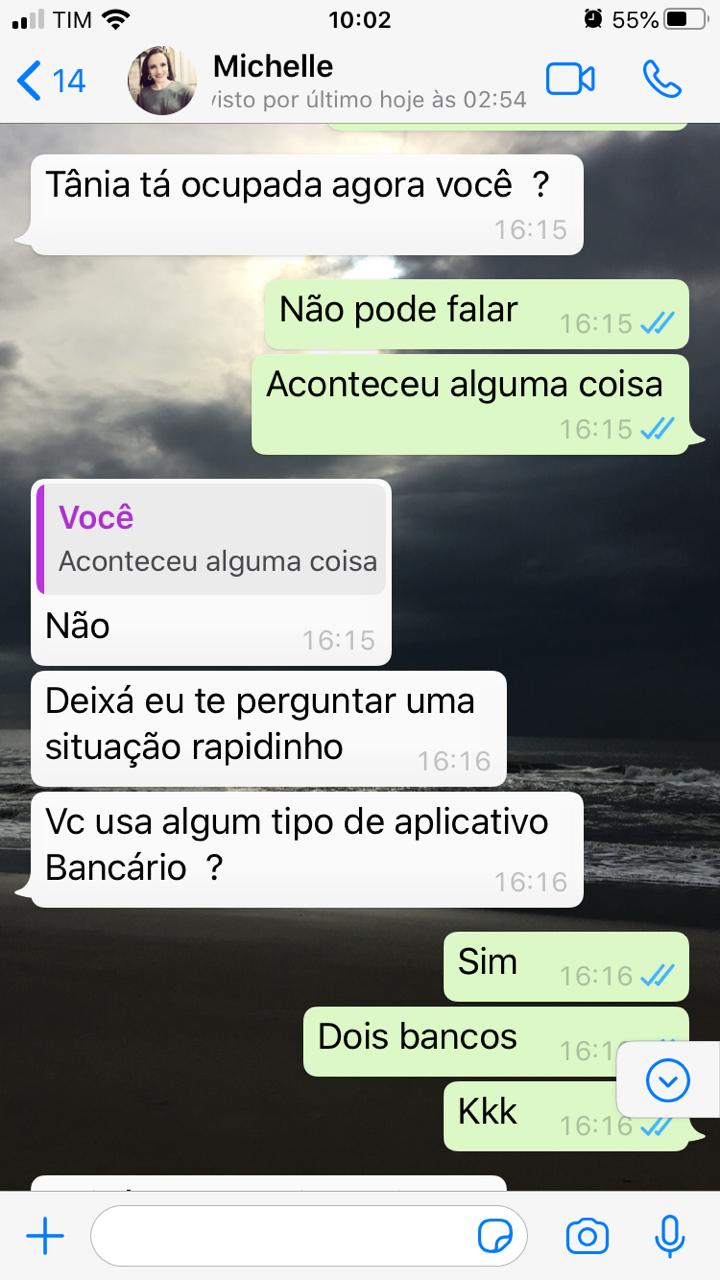Viewport: 720px width, 1280px height.
Task: Open the sticker picker
Action: [x=496, y=1237]
